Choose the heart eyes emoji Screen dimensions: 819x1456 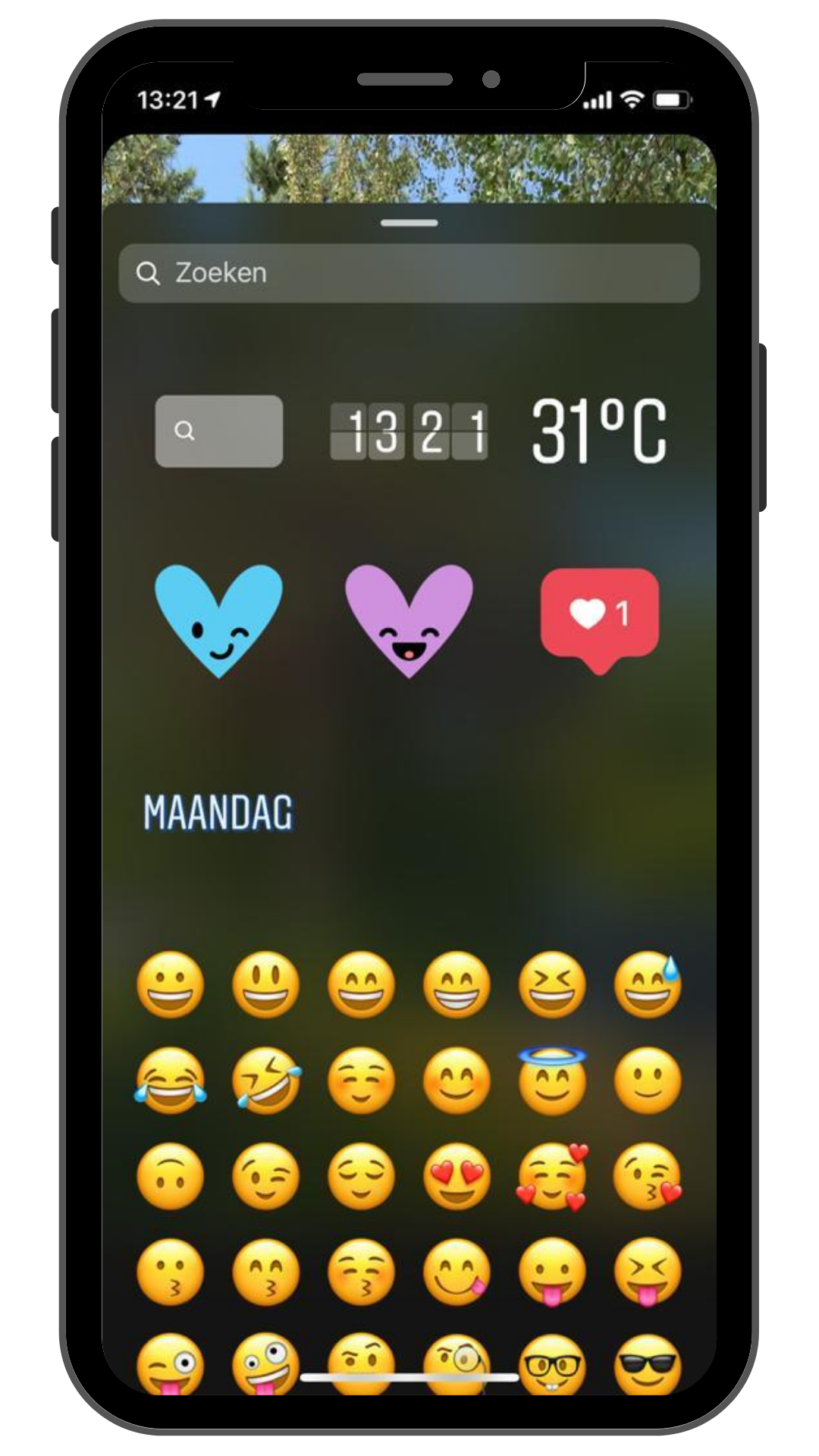[457, 1175]
